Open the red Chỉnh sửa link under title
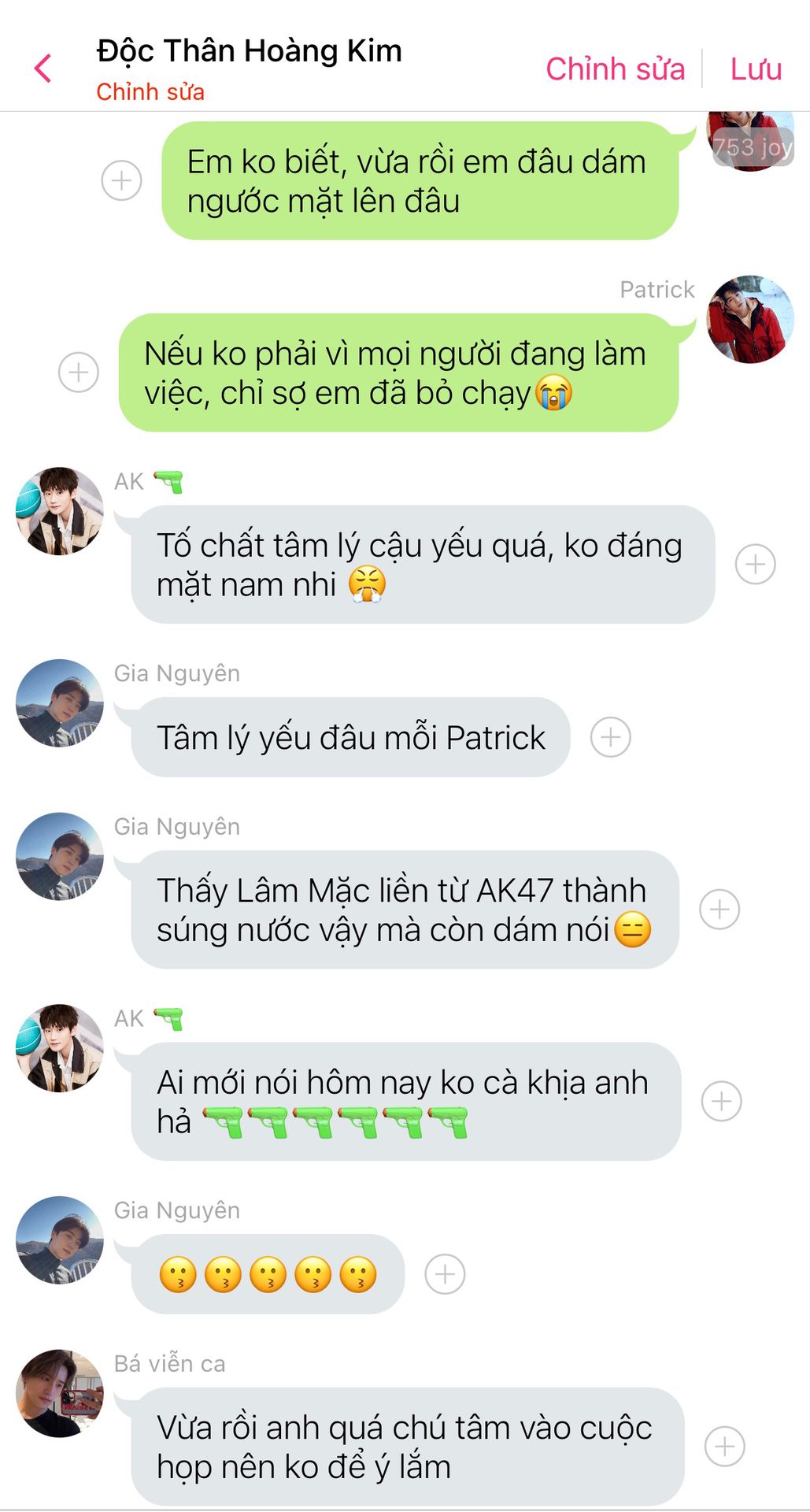Image resolution: width=810 pixels, height=1512 pixels. [150, 91]
